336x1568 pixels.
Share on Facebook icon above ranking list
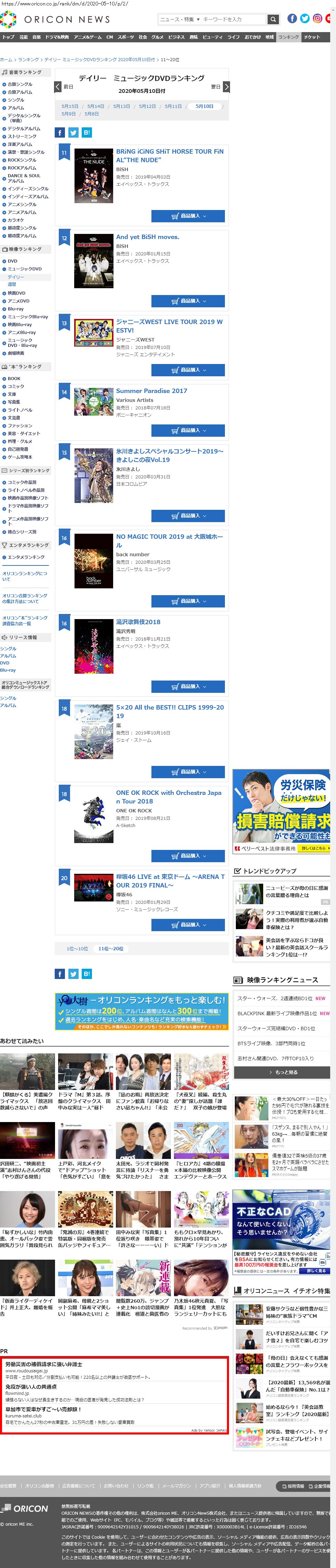(x=60, y=132)
